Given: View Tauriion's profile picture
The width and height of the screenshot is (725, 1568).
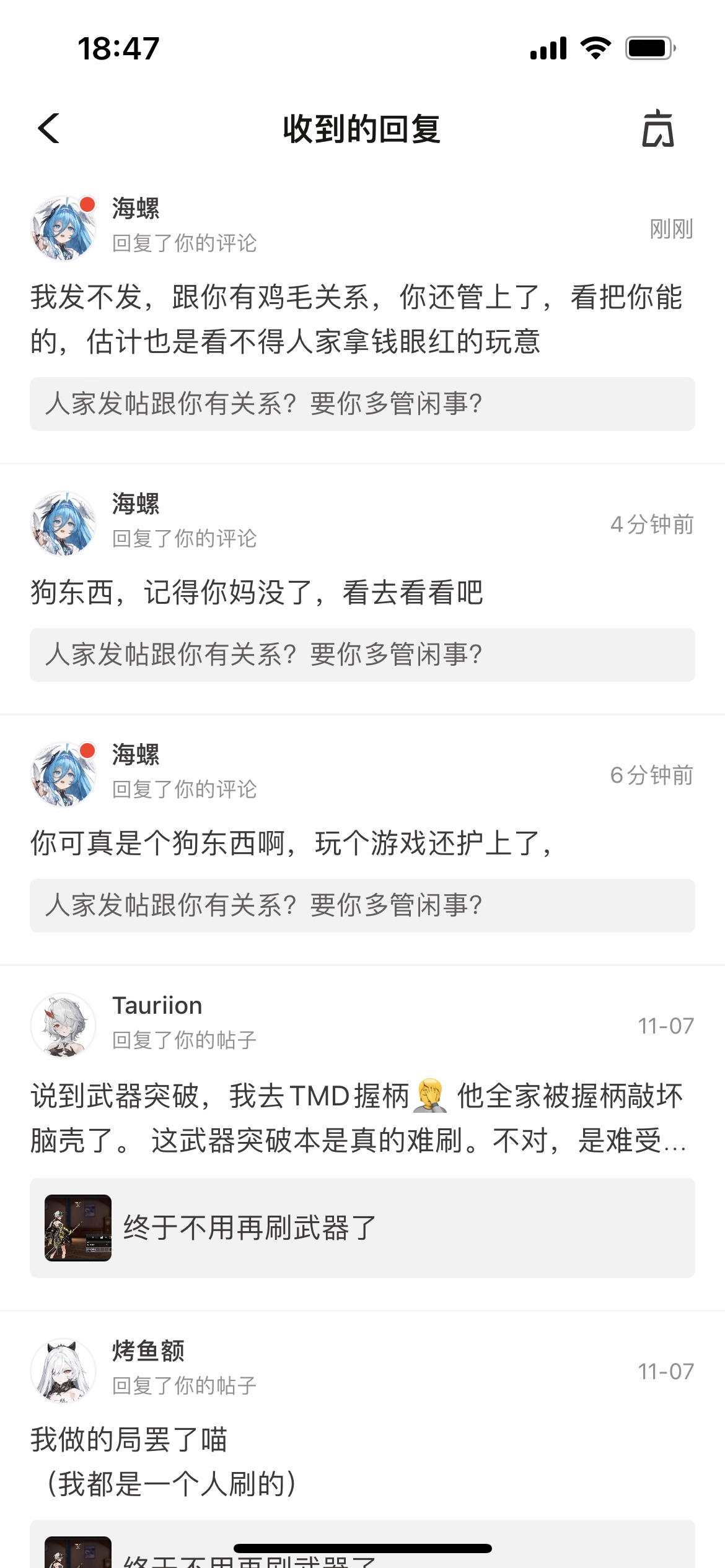Looking at the screenshot, I should (x=63, y=1025).
